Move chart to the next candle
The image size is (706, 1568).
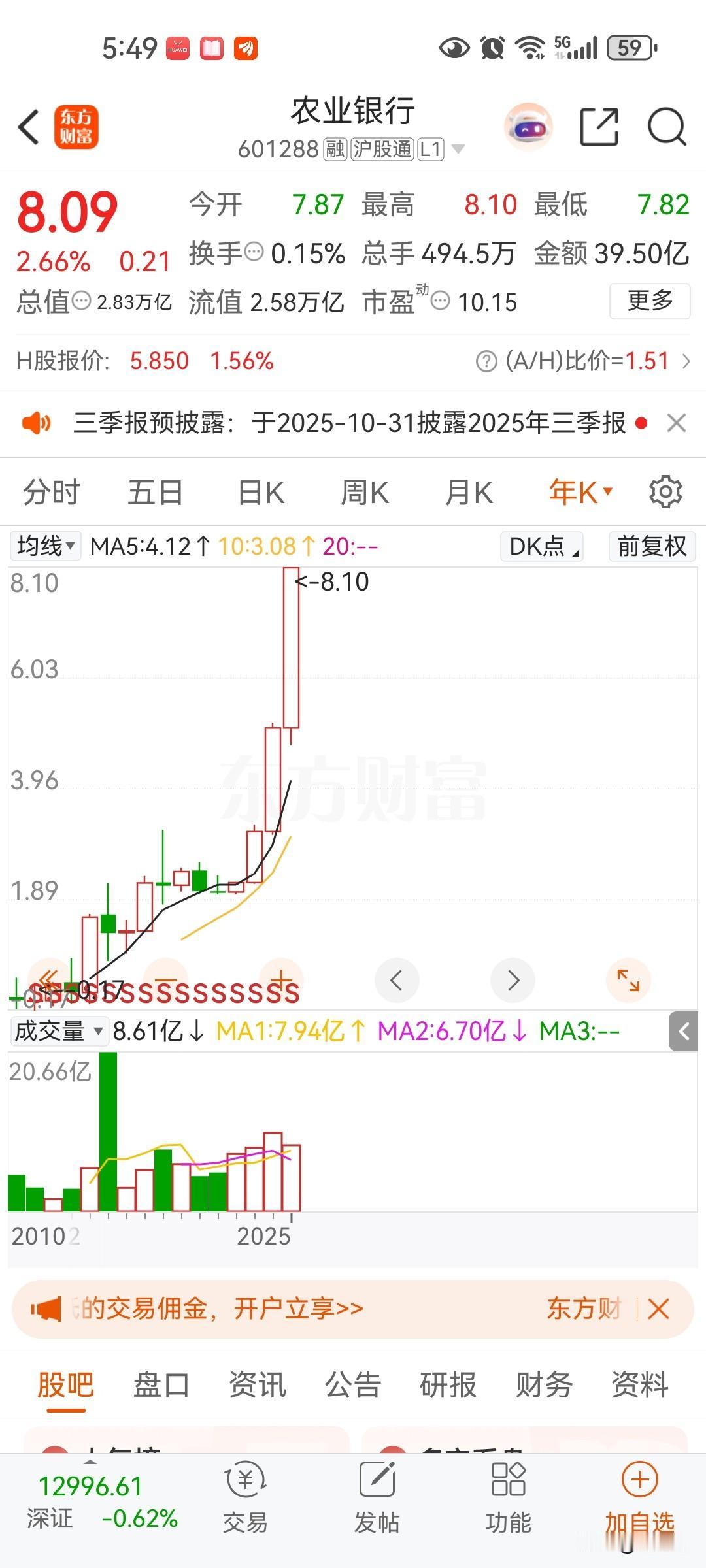(513, 980)
